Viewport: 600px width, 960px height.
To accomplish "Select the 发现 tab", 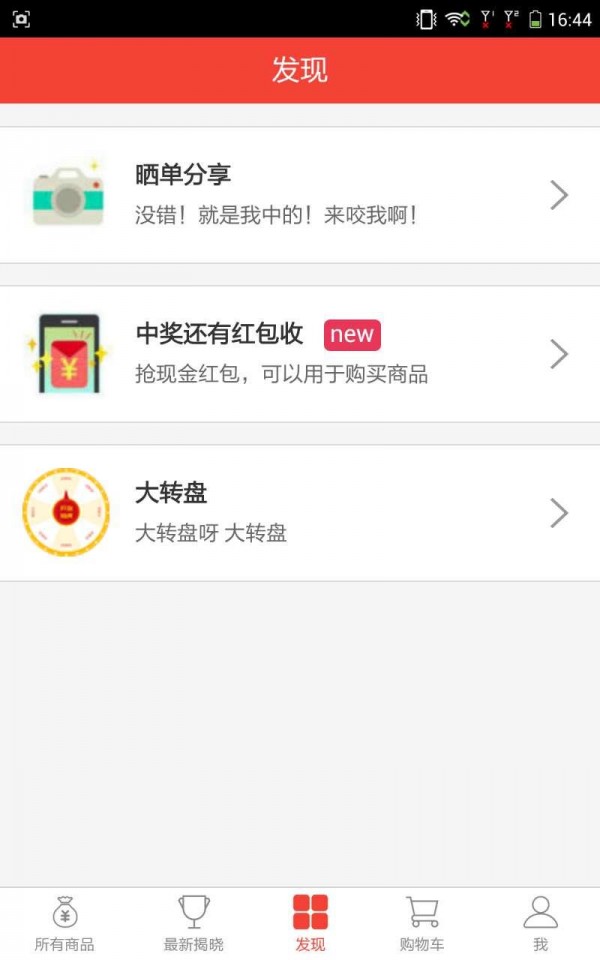I will click(310, 923).
